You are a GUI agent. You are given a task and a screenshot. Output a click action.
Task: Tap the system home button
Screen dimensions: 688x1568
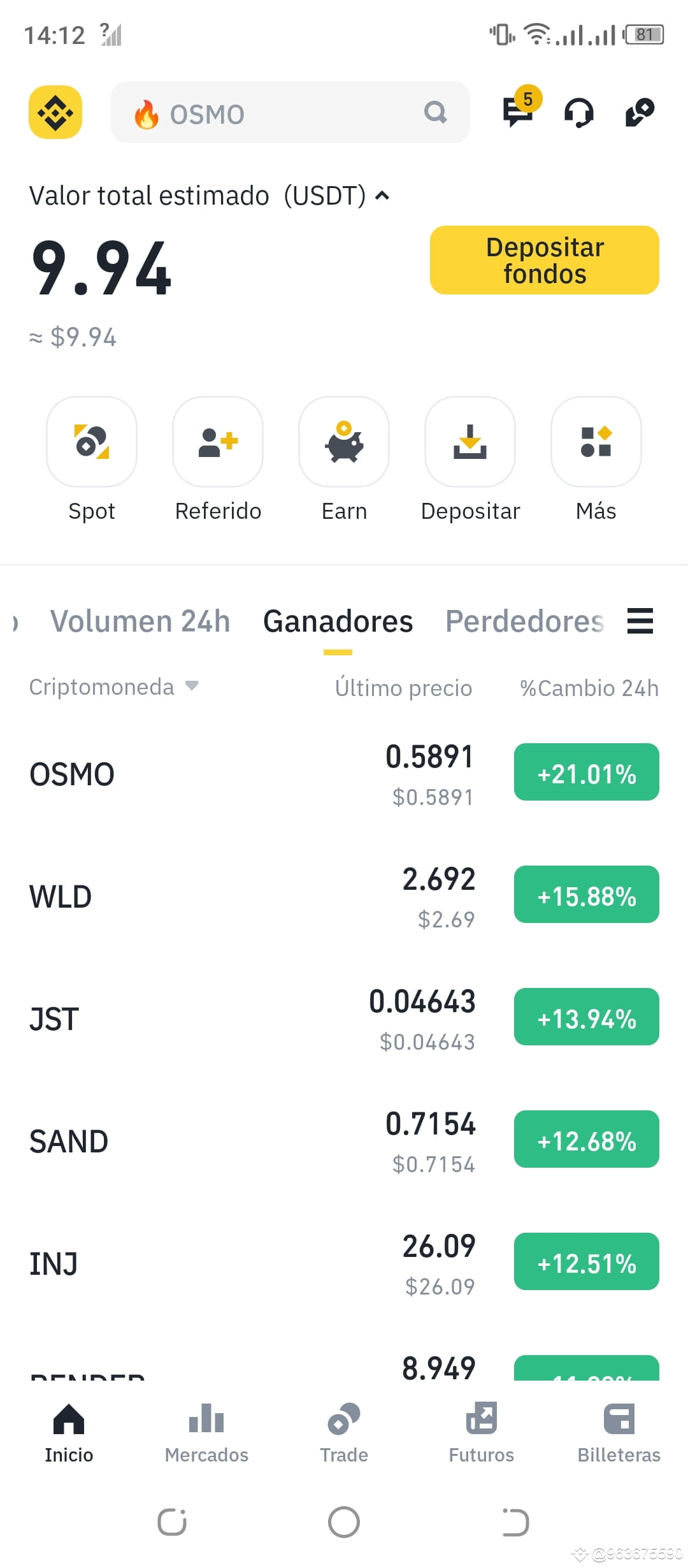pos(344,1522)
